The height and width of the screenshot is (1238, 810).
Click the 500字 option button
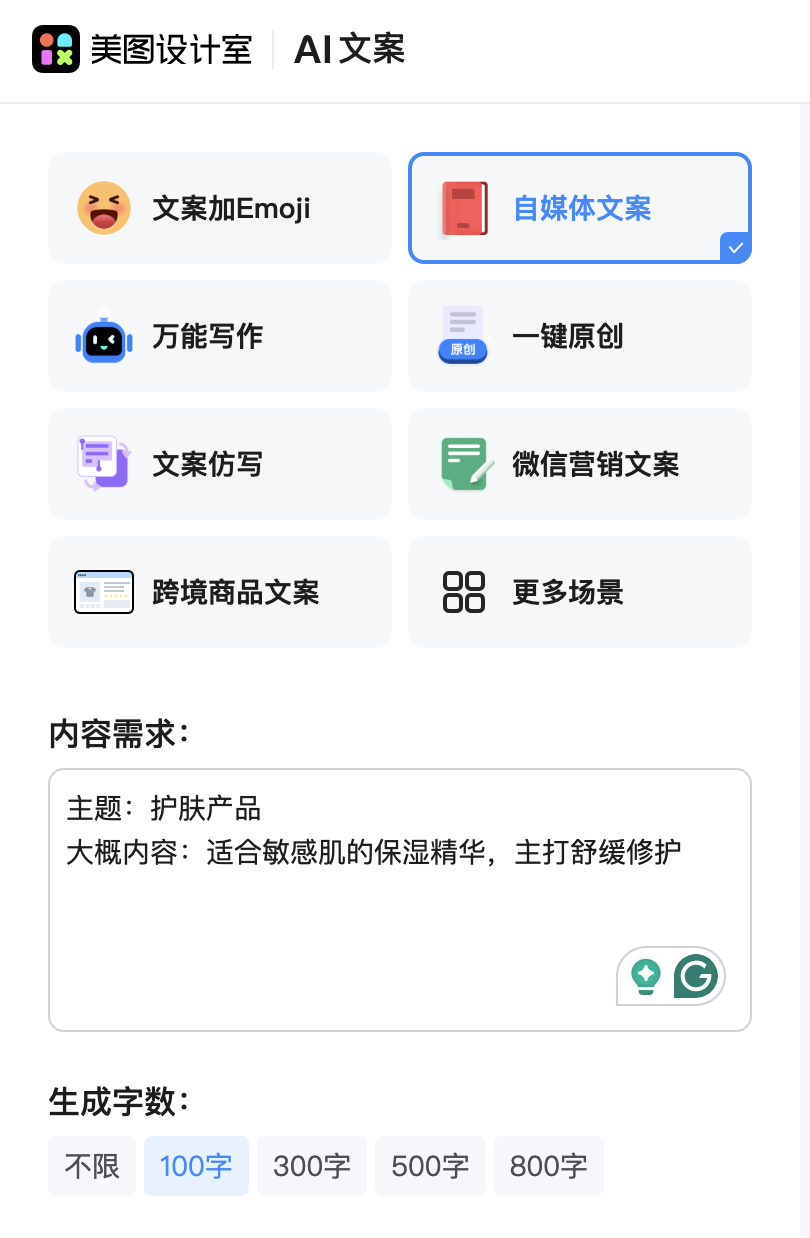(x=430, y=1166)
